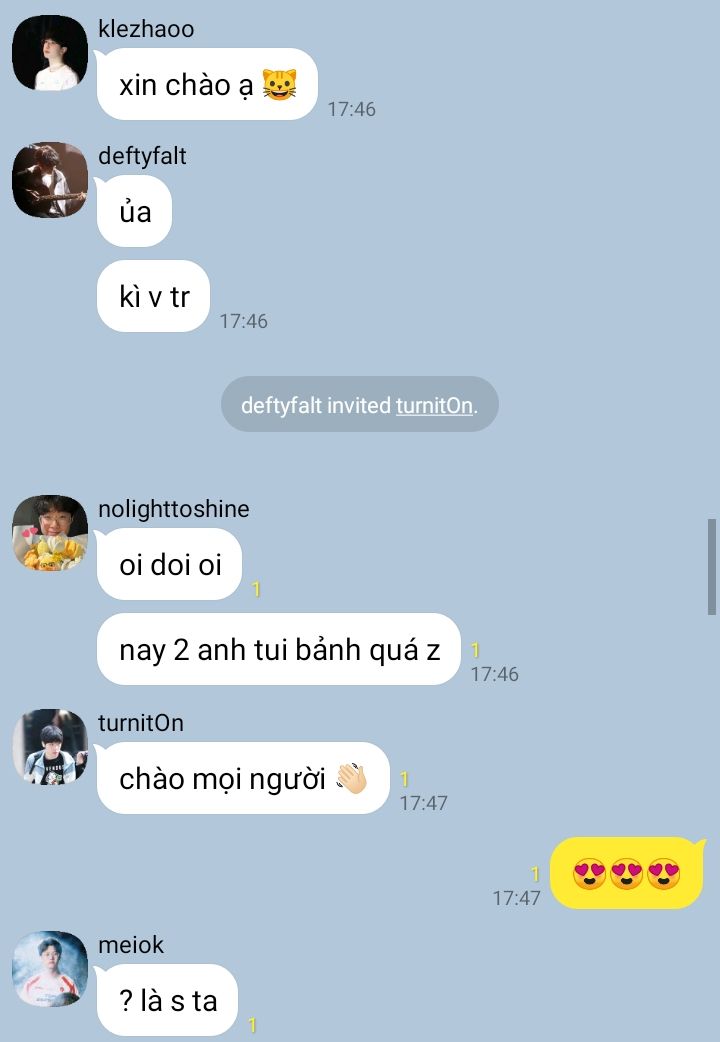View deftyfalt's avatar
720x1042 pixels.
click(x=49, y=181)
